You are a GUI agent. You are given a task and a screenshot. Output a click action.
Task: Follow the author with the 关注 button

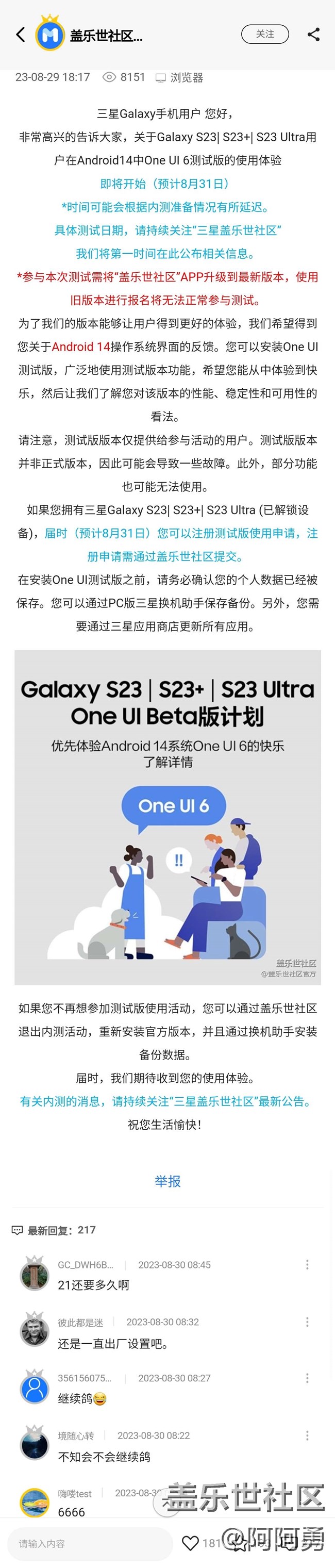pos(264,34)
